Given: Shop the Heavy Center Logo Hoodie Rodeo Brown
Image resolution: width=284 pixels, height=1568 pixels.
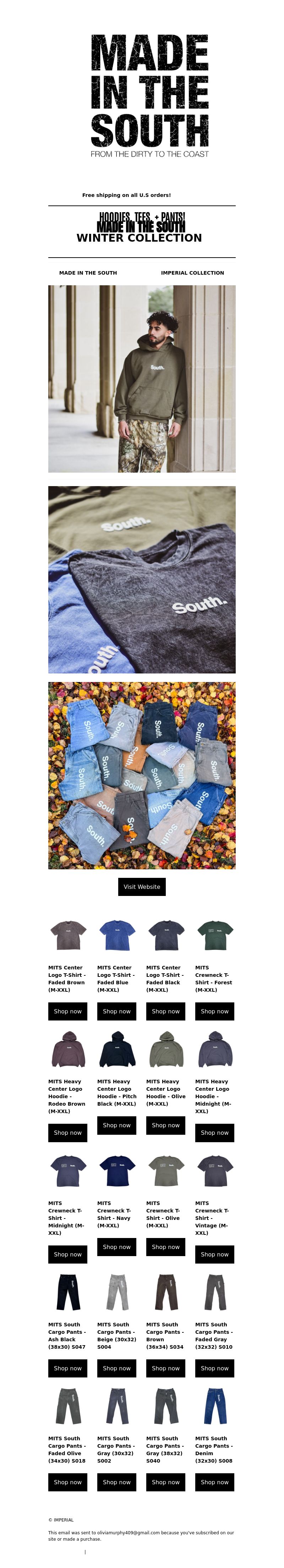Looking at the screenshot, I should click(68, 1132).
